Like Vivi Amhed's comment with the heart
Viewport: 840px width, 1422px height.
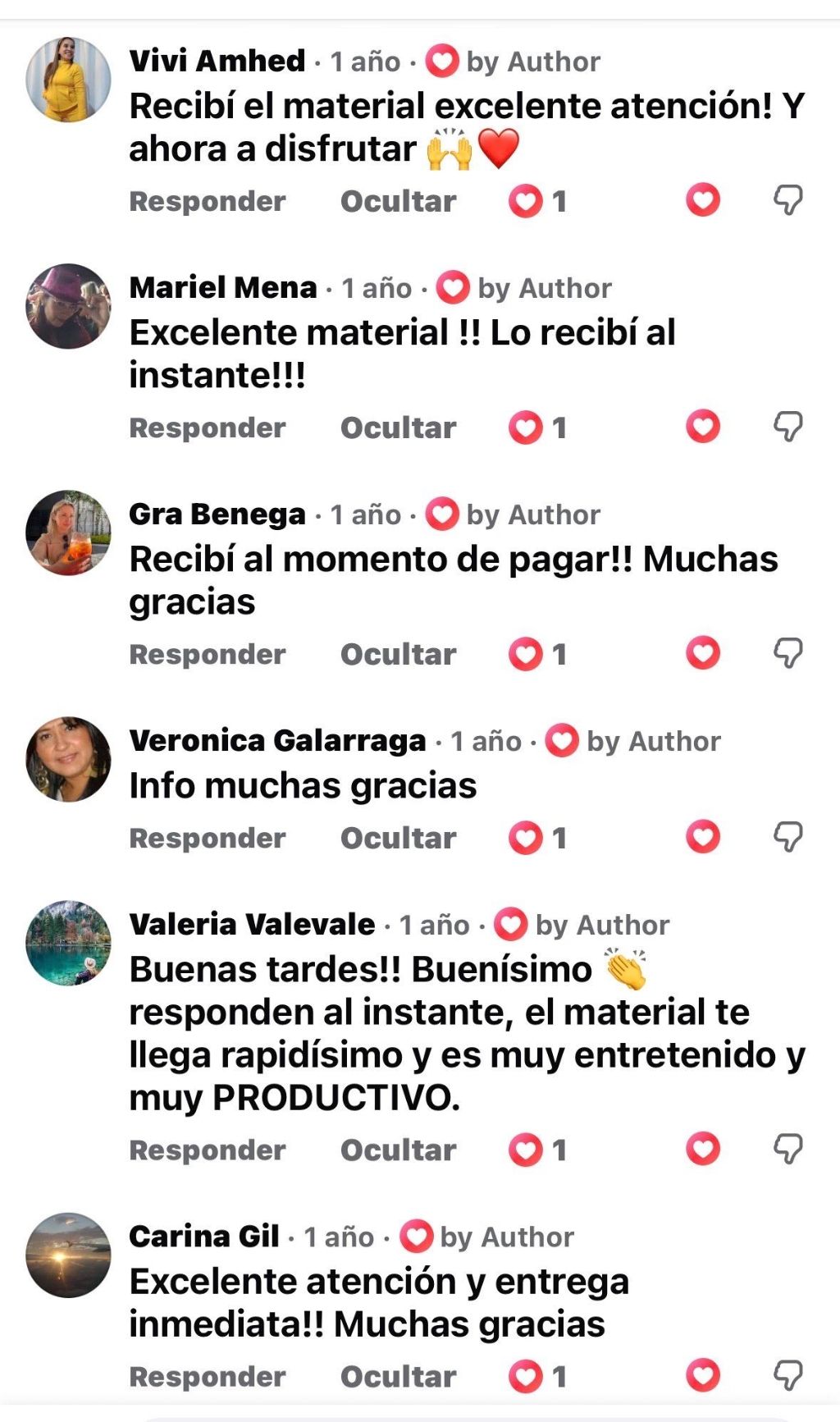703,200
